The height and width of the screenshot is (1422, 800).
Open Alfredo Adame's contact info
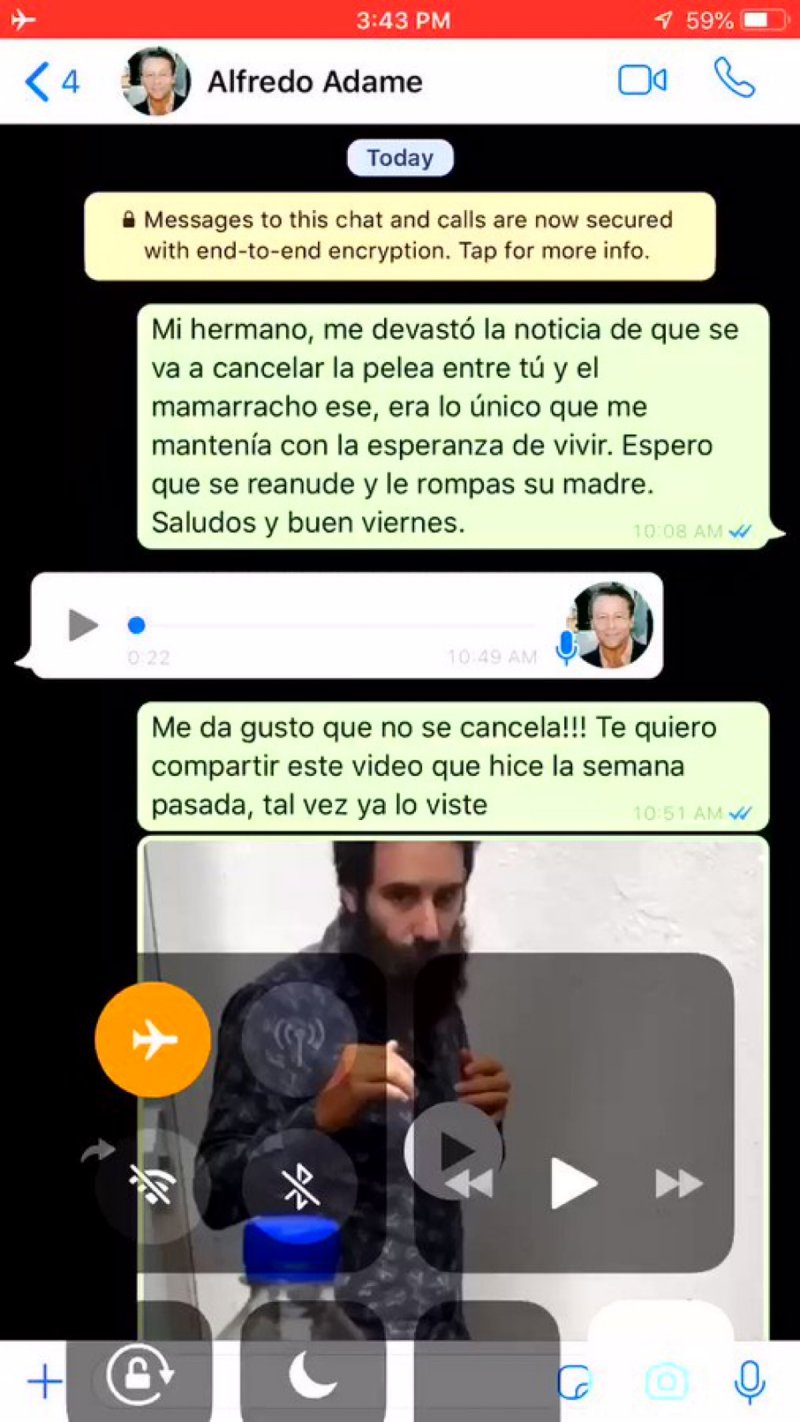(x=313, y=82)
